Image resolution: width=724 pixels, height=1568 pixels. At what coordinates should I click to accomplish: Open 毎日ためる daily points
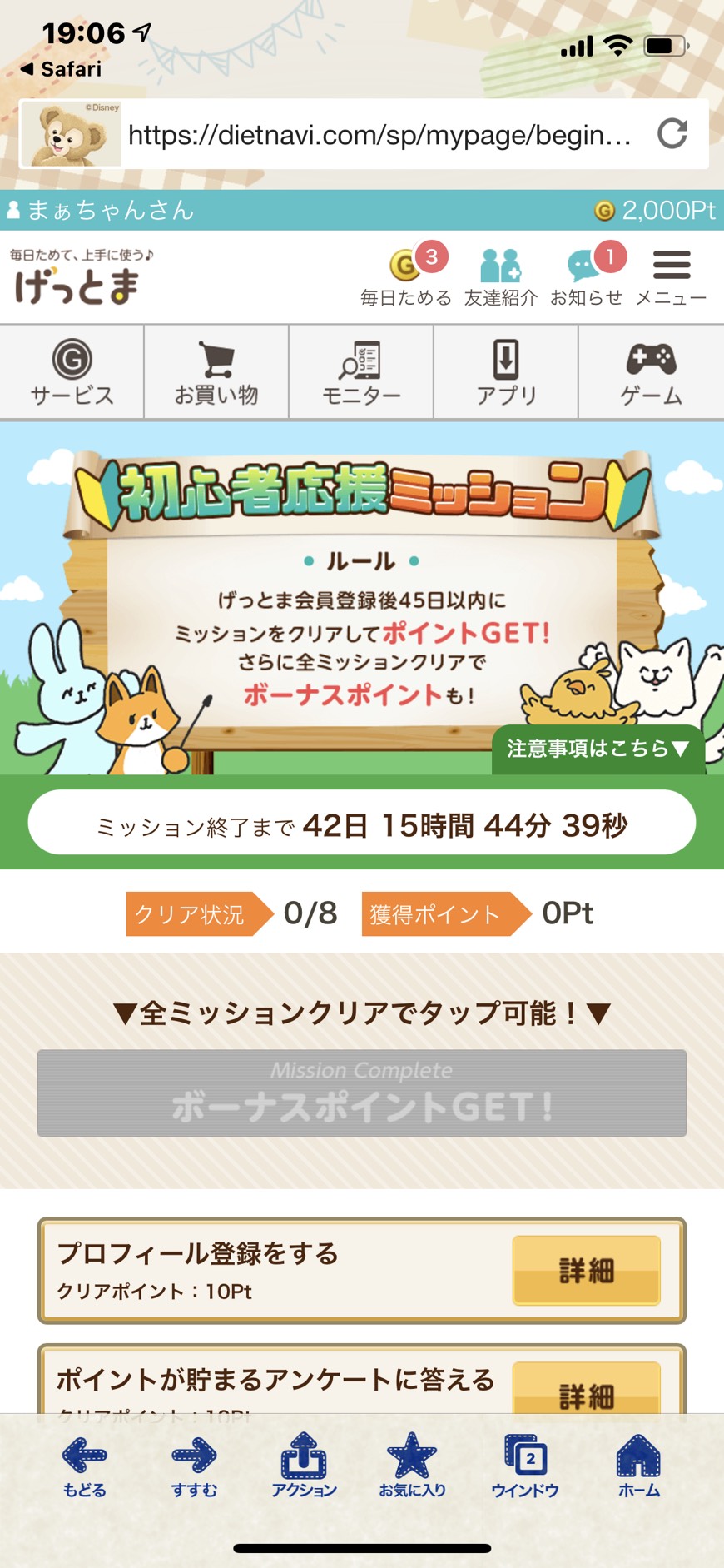[x=406, y=275]
